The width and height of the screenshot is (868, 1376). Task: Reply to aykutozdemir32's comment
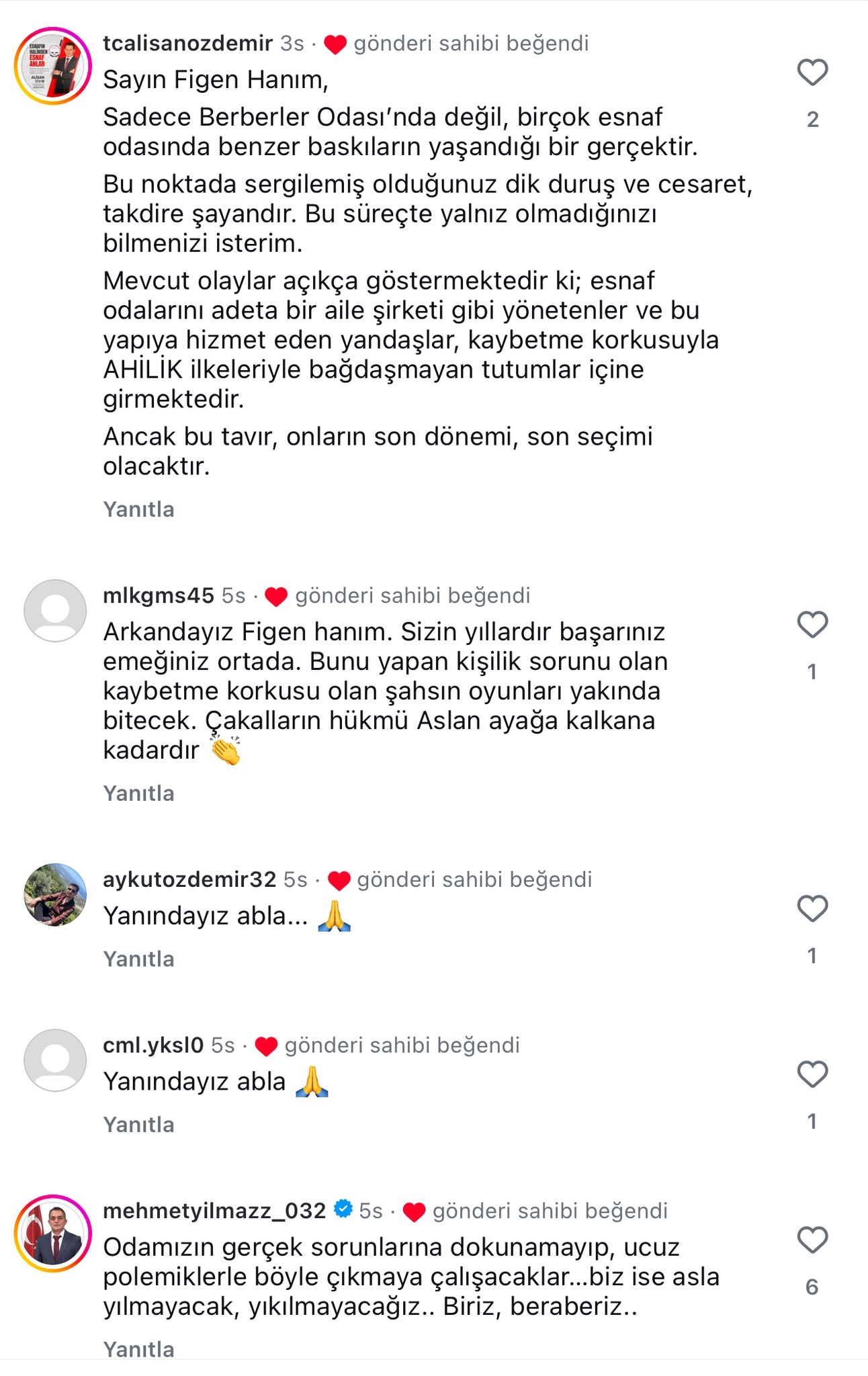click(x=138, y=959)
